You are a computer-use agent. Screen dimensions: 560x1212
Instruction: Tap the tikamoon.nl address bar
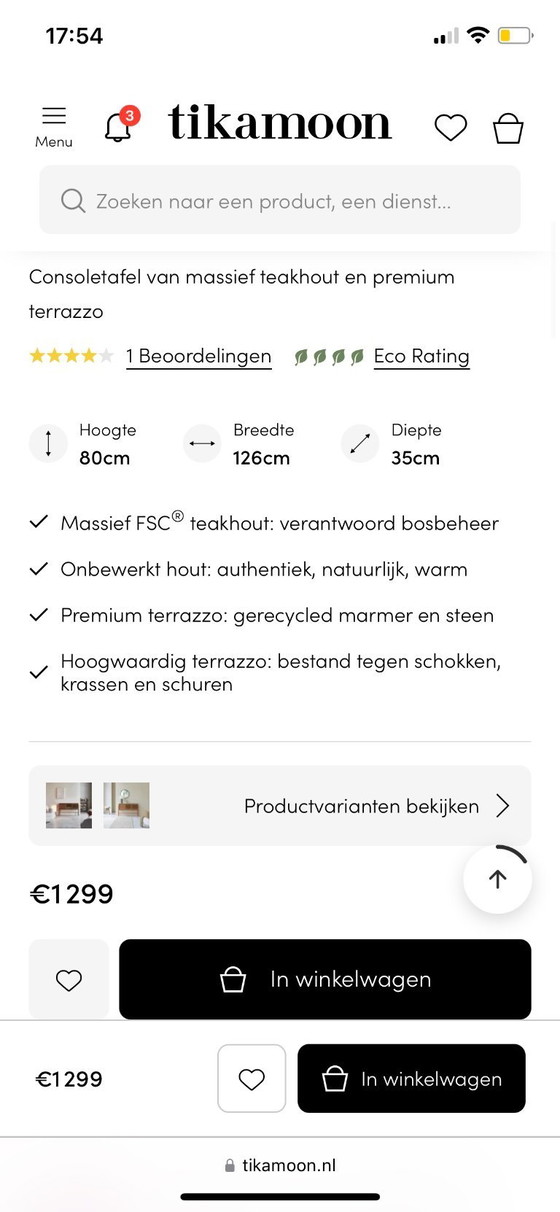pyautogui.click(x=280, y=1165)
